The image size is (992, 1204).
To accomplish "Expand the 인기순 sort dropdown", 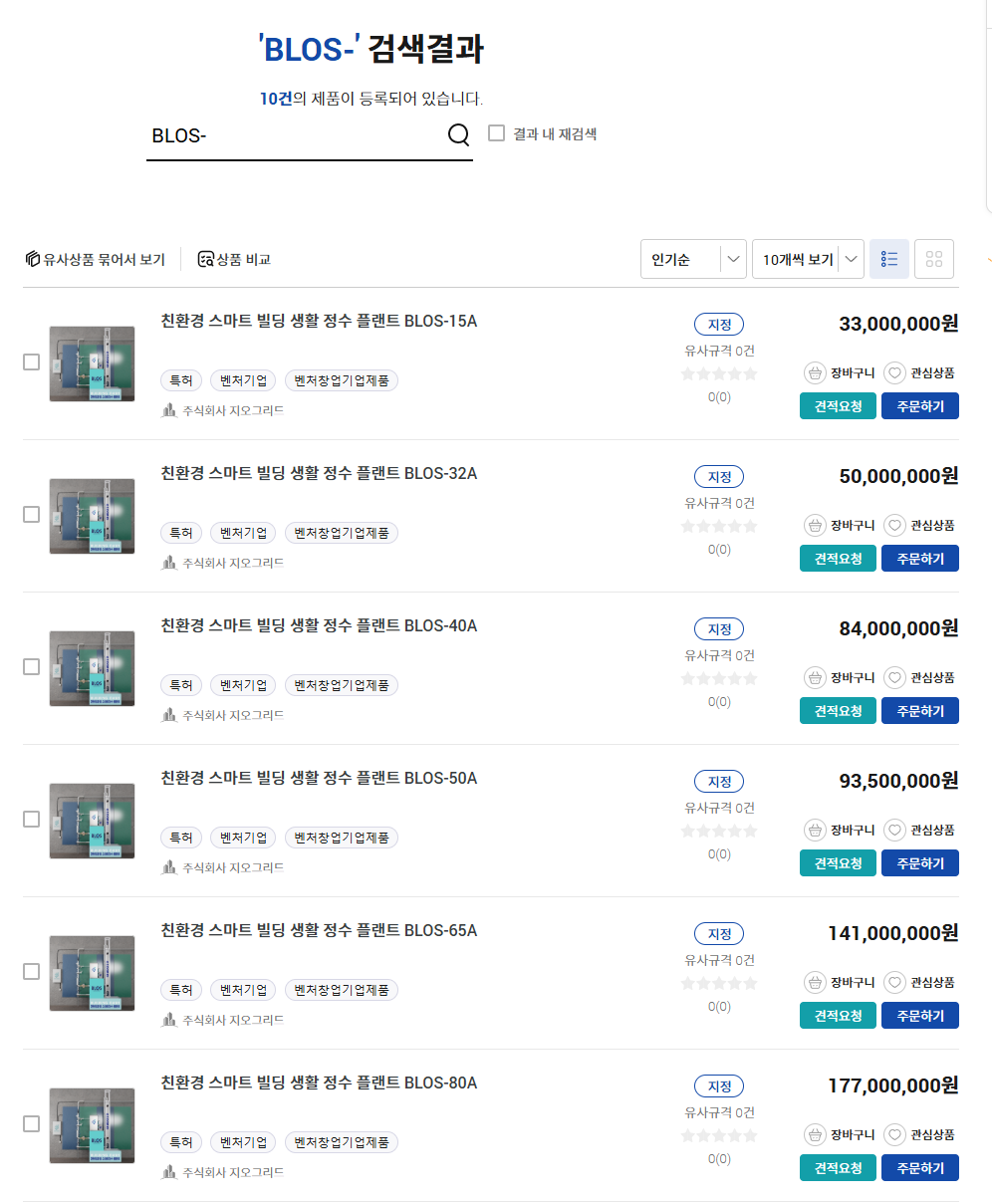I will point(693,259).
